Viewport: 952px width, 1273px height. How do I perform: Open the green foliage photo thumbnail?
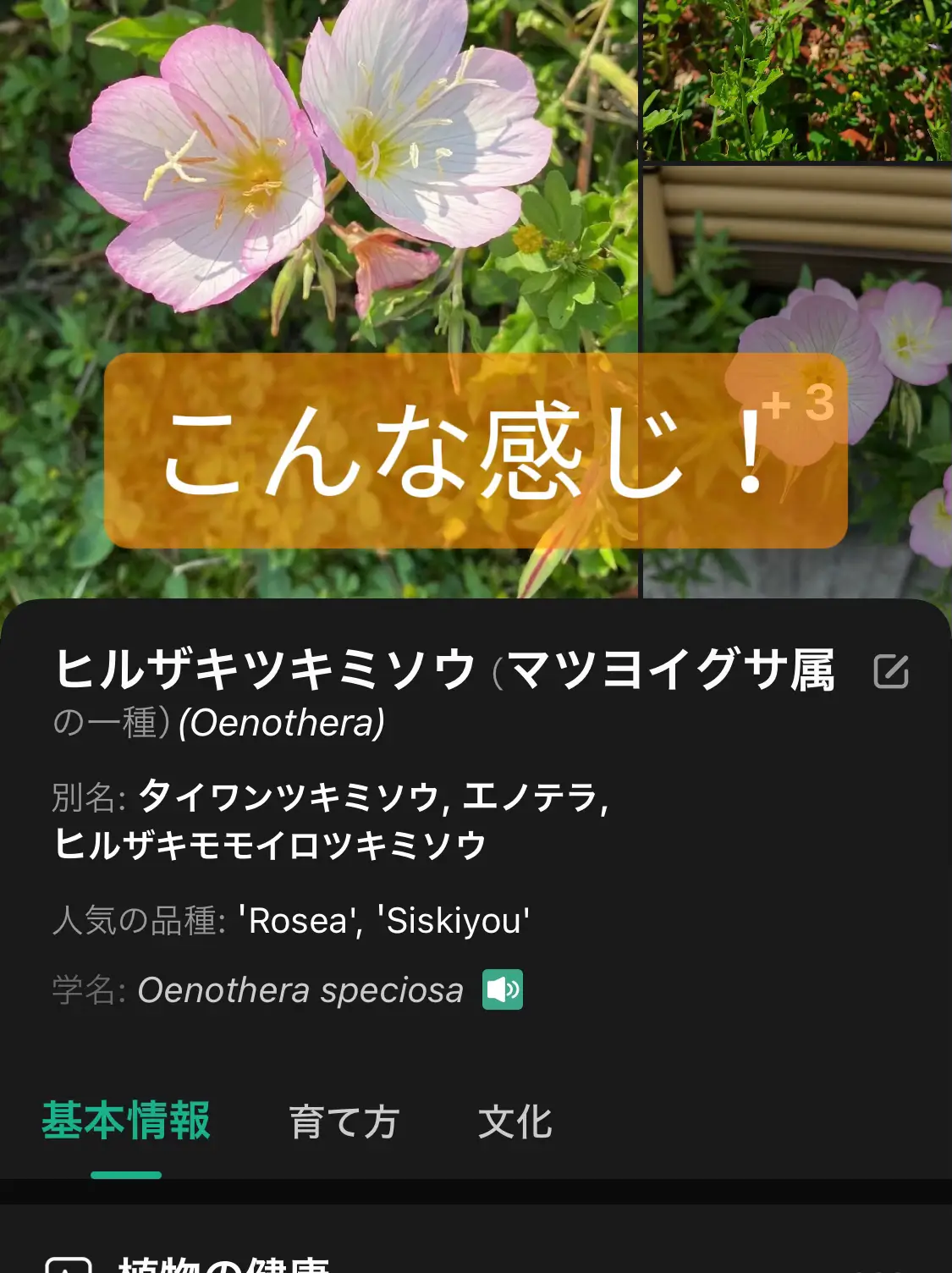coord(797,80)
